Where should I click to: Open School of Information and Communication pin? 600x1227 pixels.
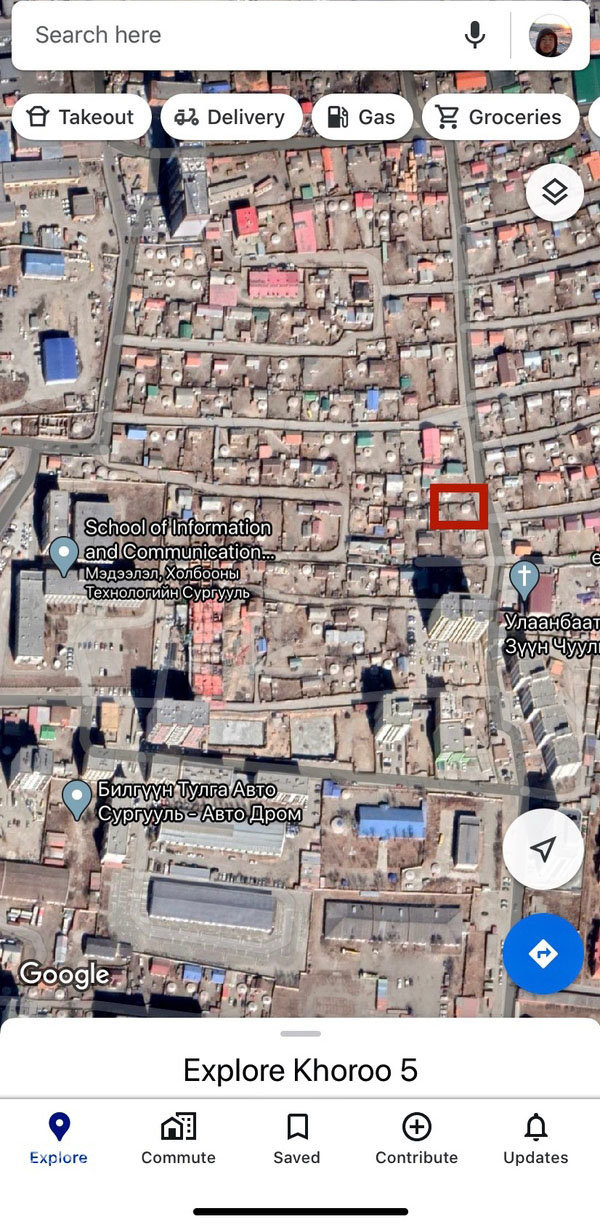pyautogui.click(x=64, y=554)
